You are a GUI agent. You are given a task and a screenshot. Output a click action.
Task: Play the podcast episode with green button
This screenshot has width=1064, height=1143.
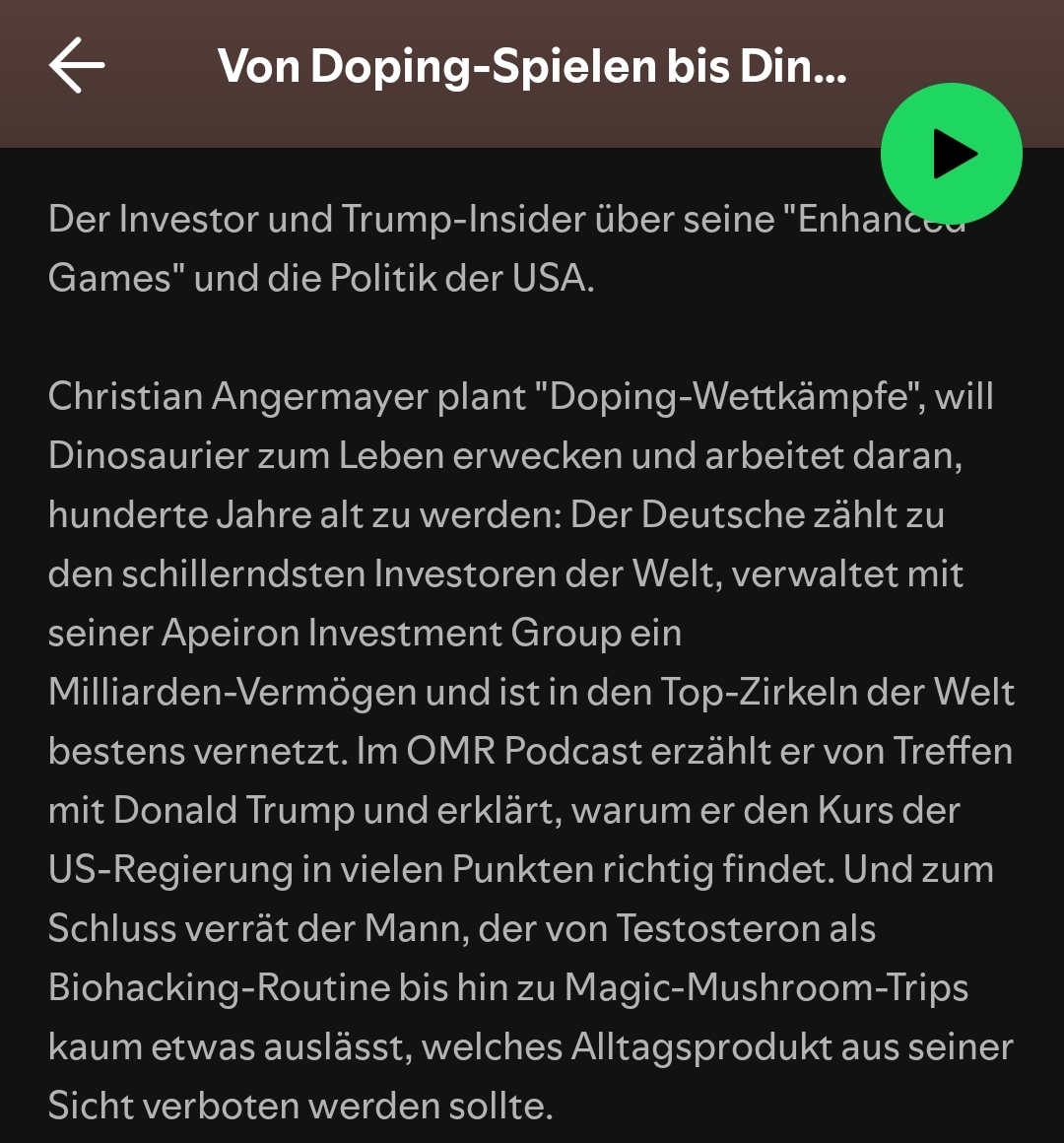(x=951, y=154)
